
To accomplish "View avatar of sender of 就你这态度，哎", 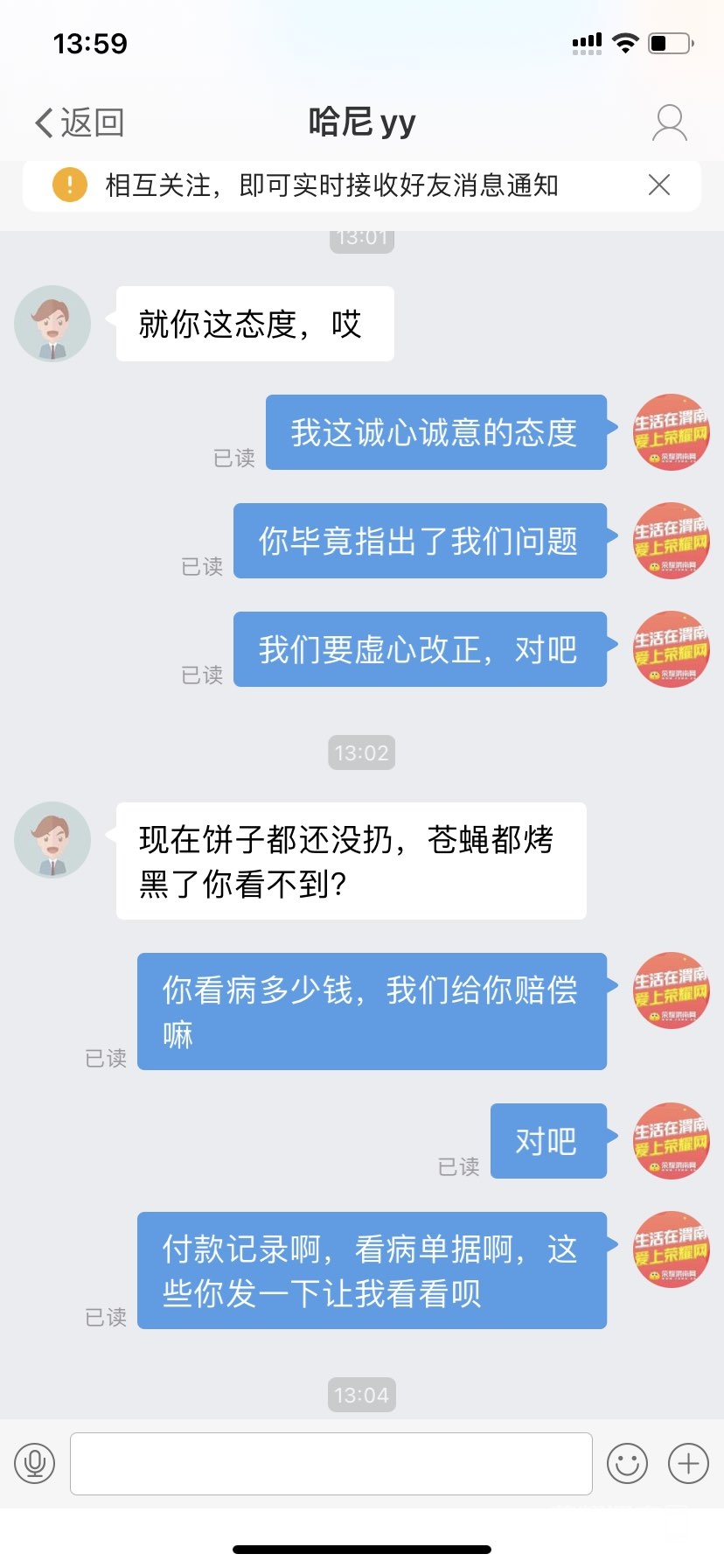I will pyautogui.click(x=52, y=324).
